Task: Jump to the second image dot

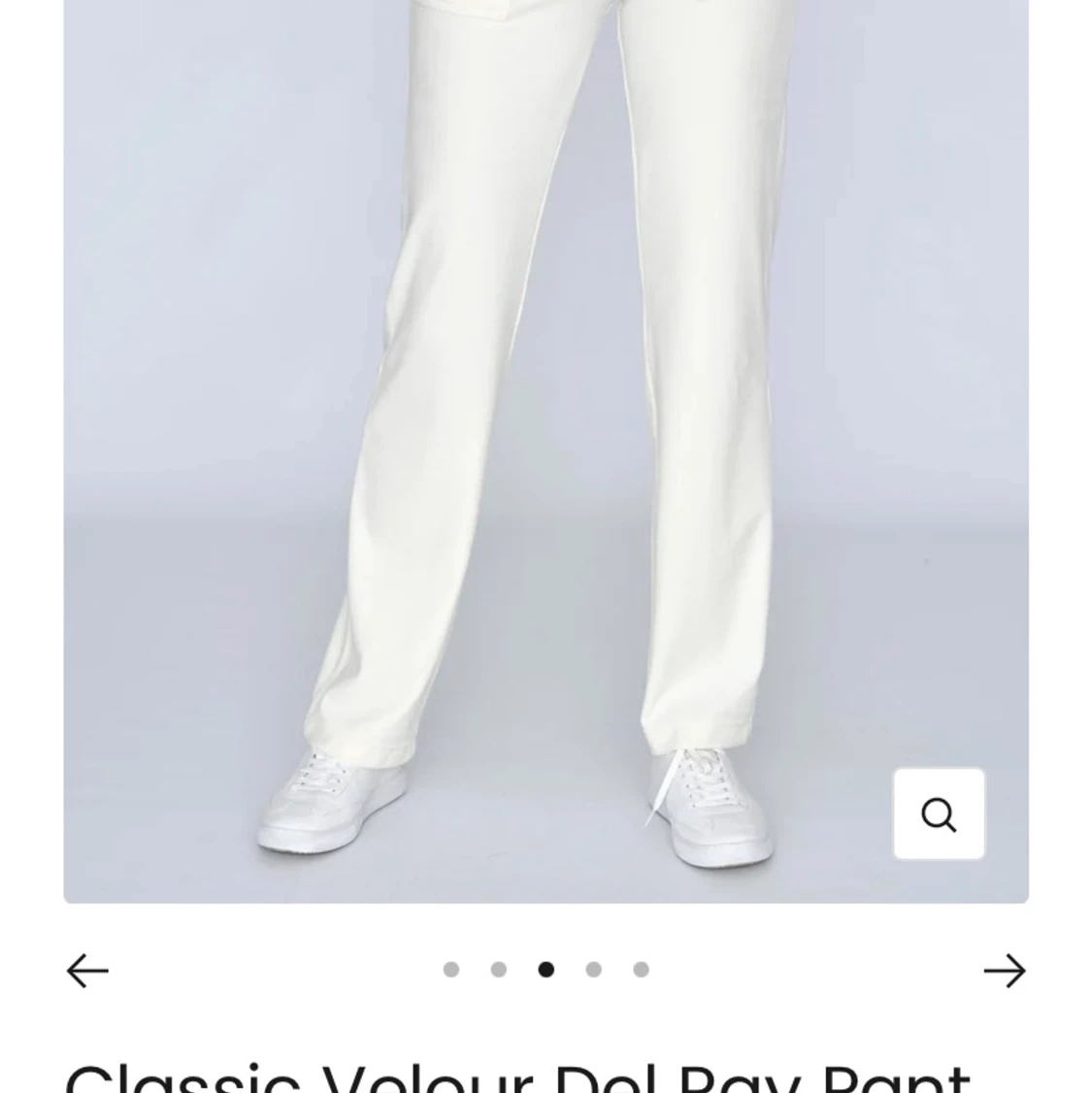Action: pyautogui.click(x=498, y=969)
